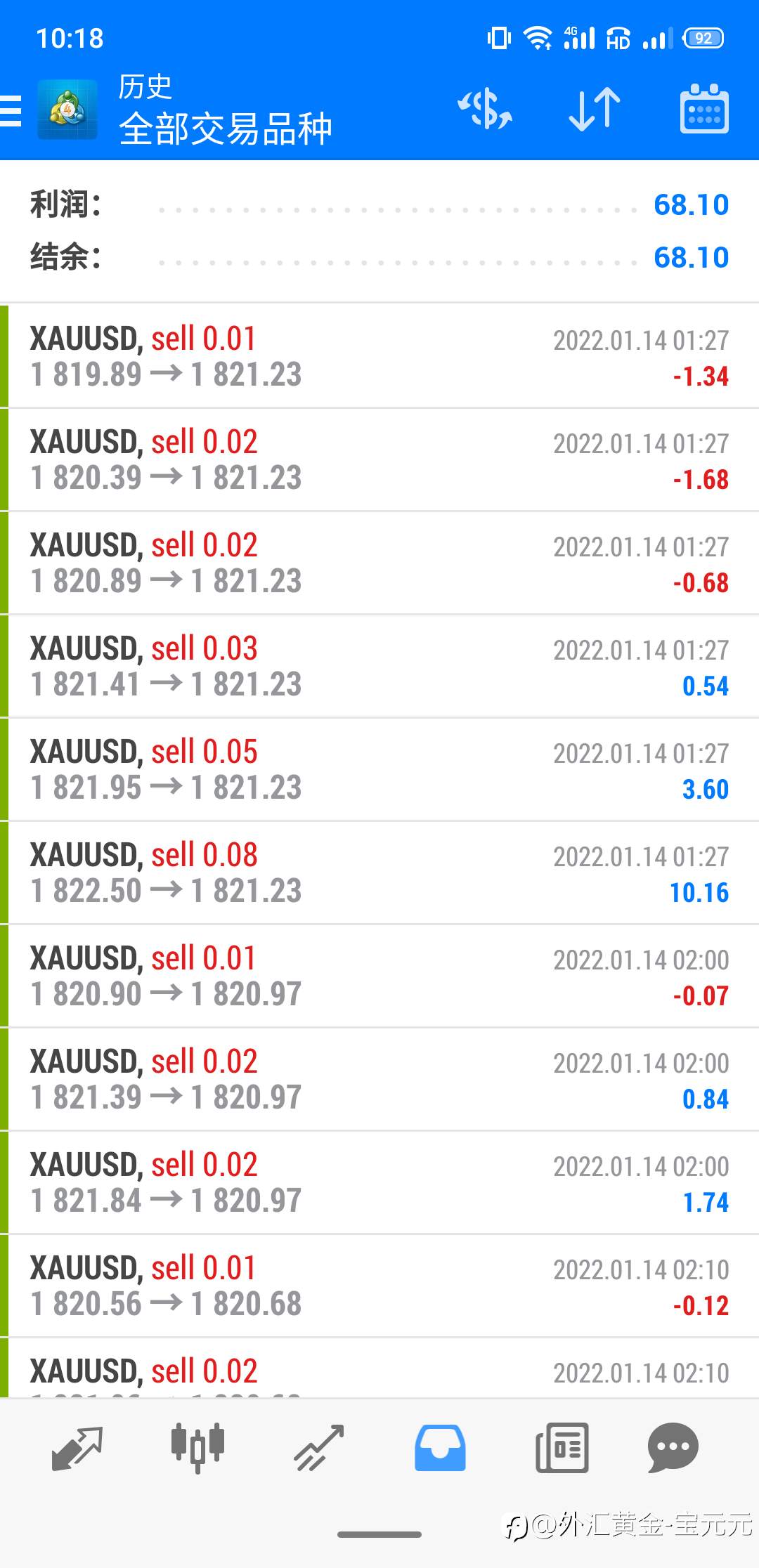Select the History inbox tab
Viewport: 759px width, 1568px height.
[x=440, y=1448]
